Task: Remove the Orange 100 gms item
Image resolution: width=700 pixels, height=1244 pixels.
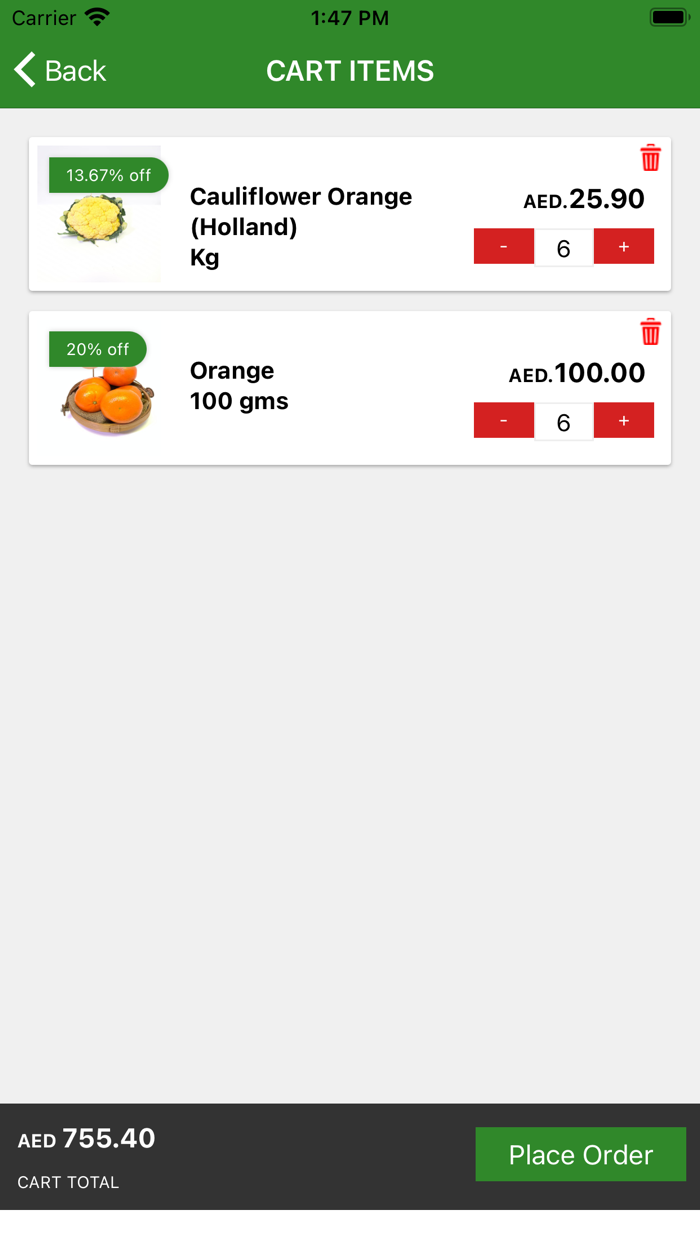Action: pos(650,332)
